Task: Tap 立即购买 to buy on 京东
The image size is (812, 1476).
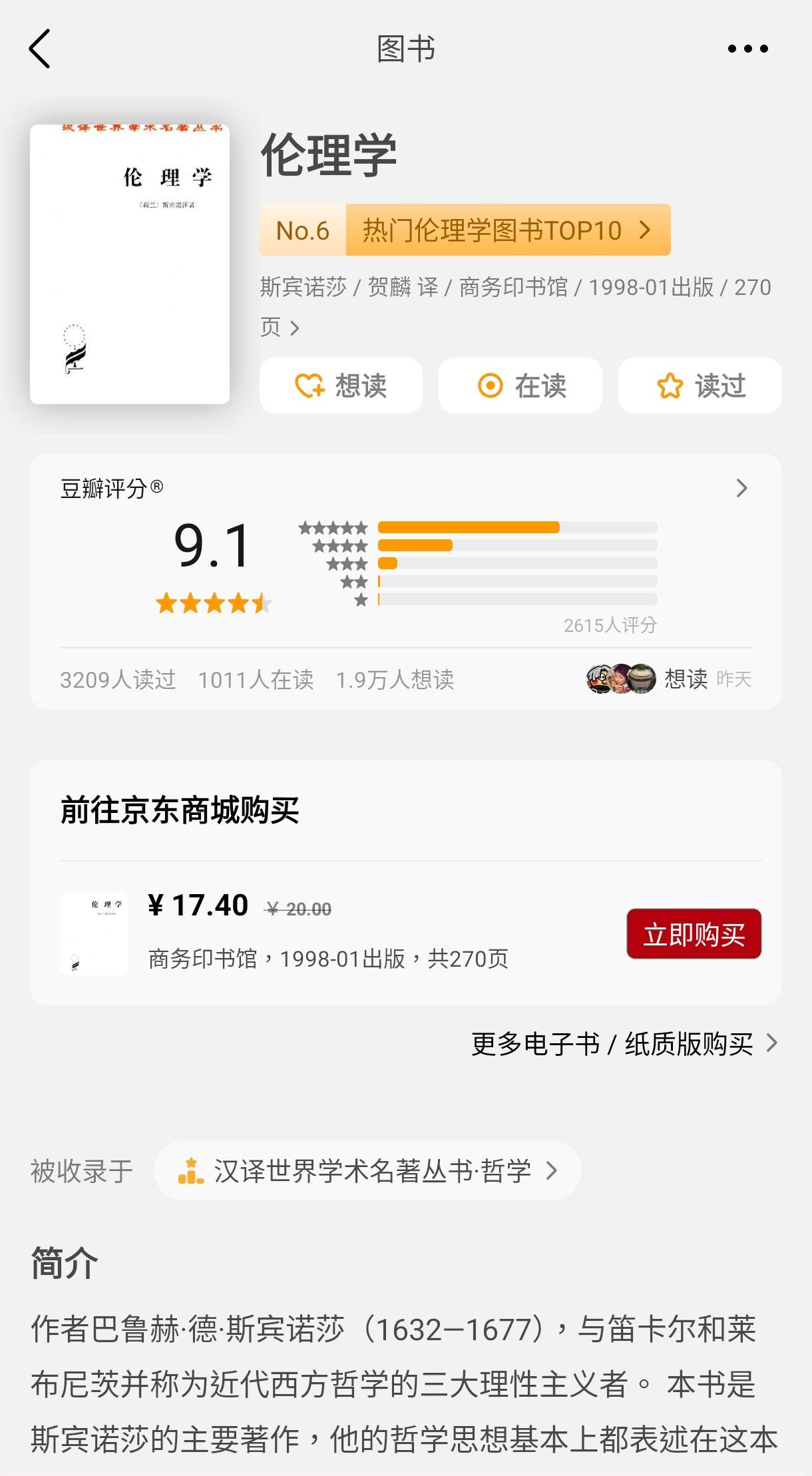Action: (694, 934)
